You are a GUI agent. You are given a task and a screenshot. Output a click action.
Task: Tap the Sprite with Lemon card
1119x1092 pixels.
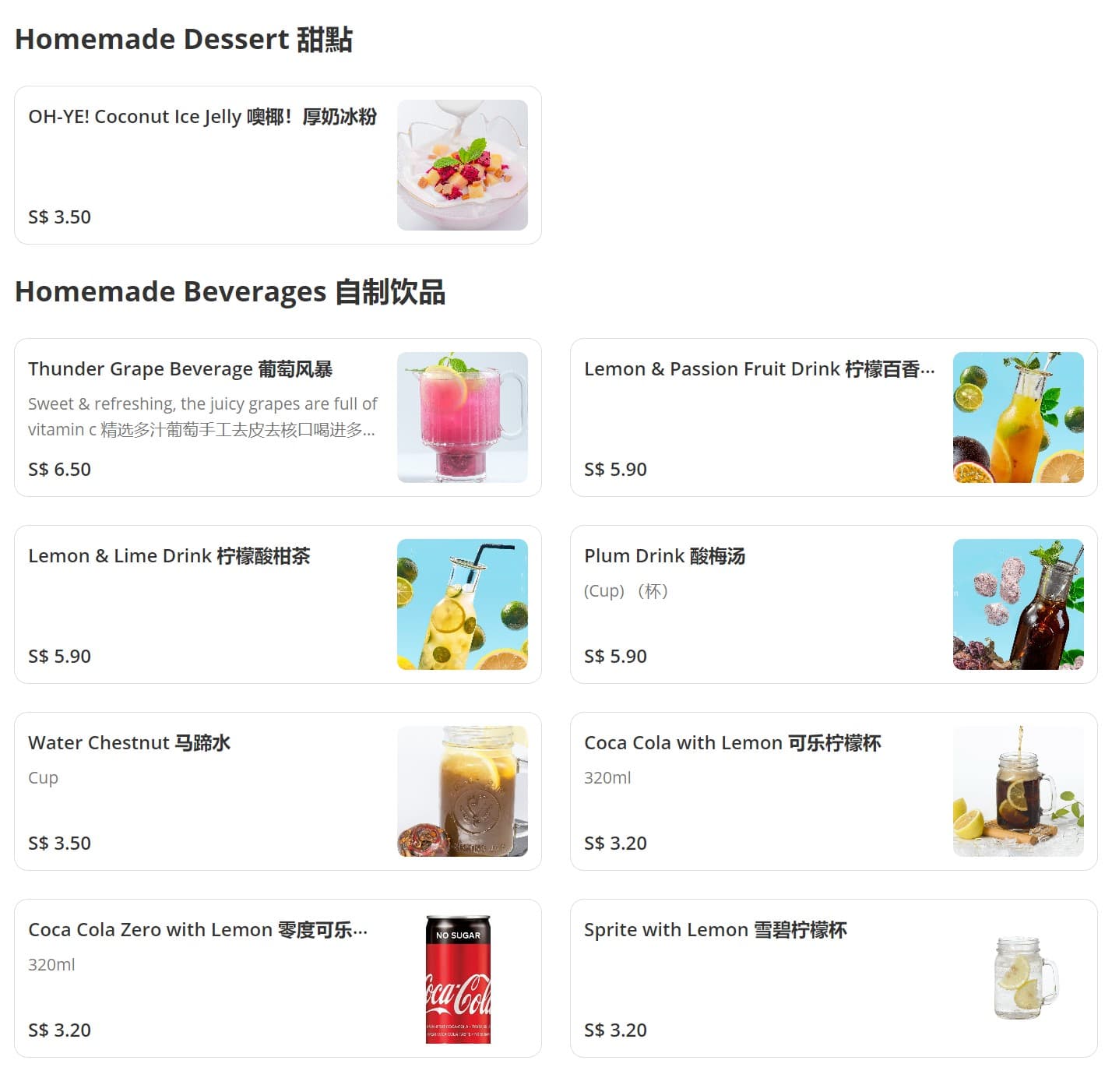coord(833,978)
